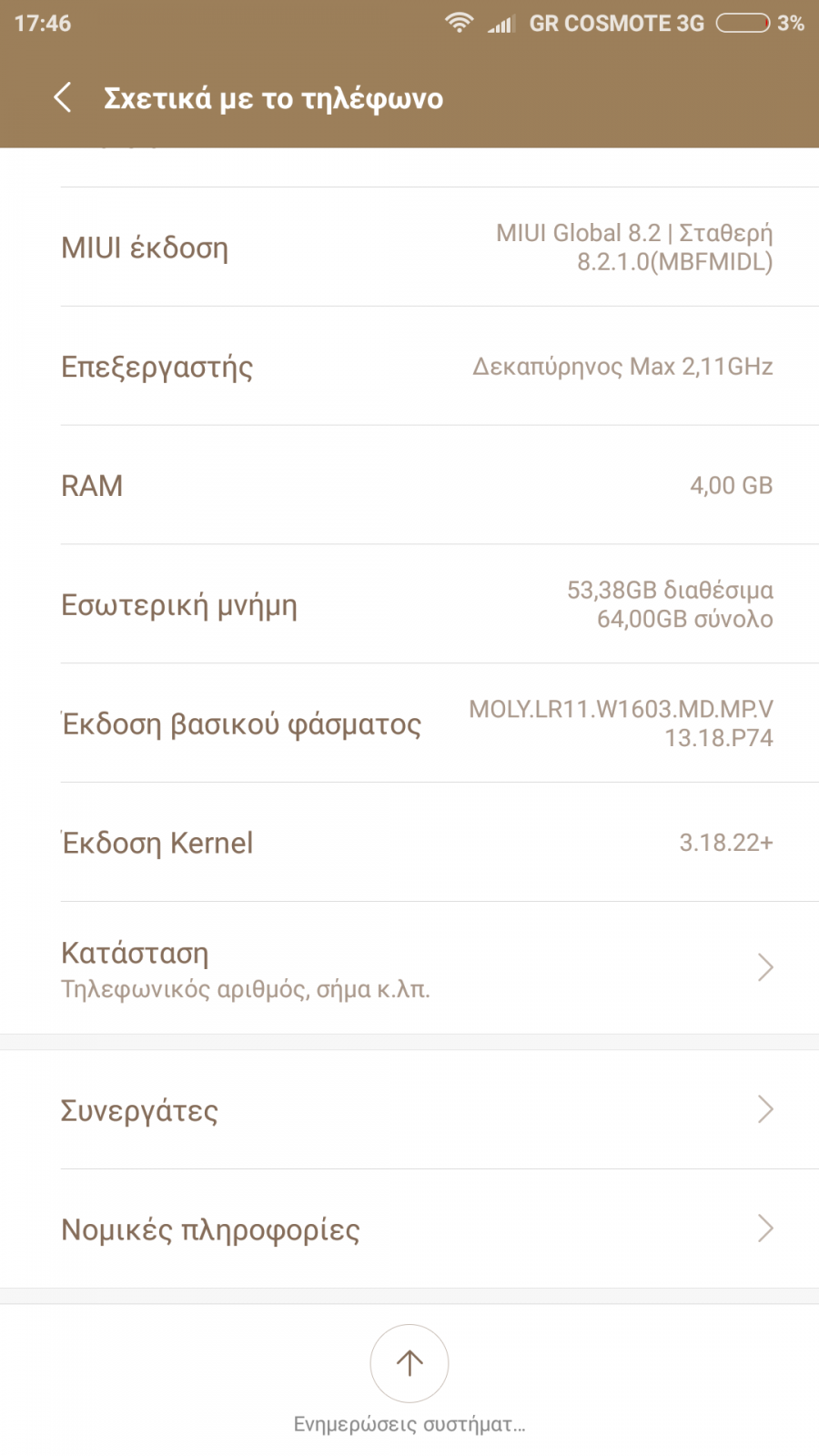Tap the Επεξεργαστής row
The image size is (819, 1456).
tap(409, 367)
